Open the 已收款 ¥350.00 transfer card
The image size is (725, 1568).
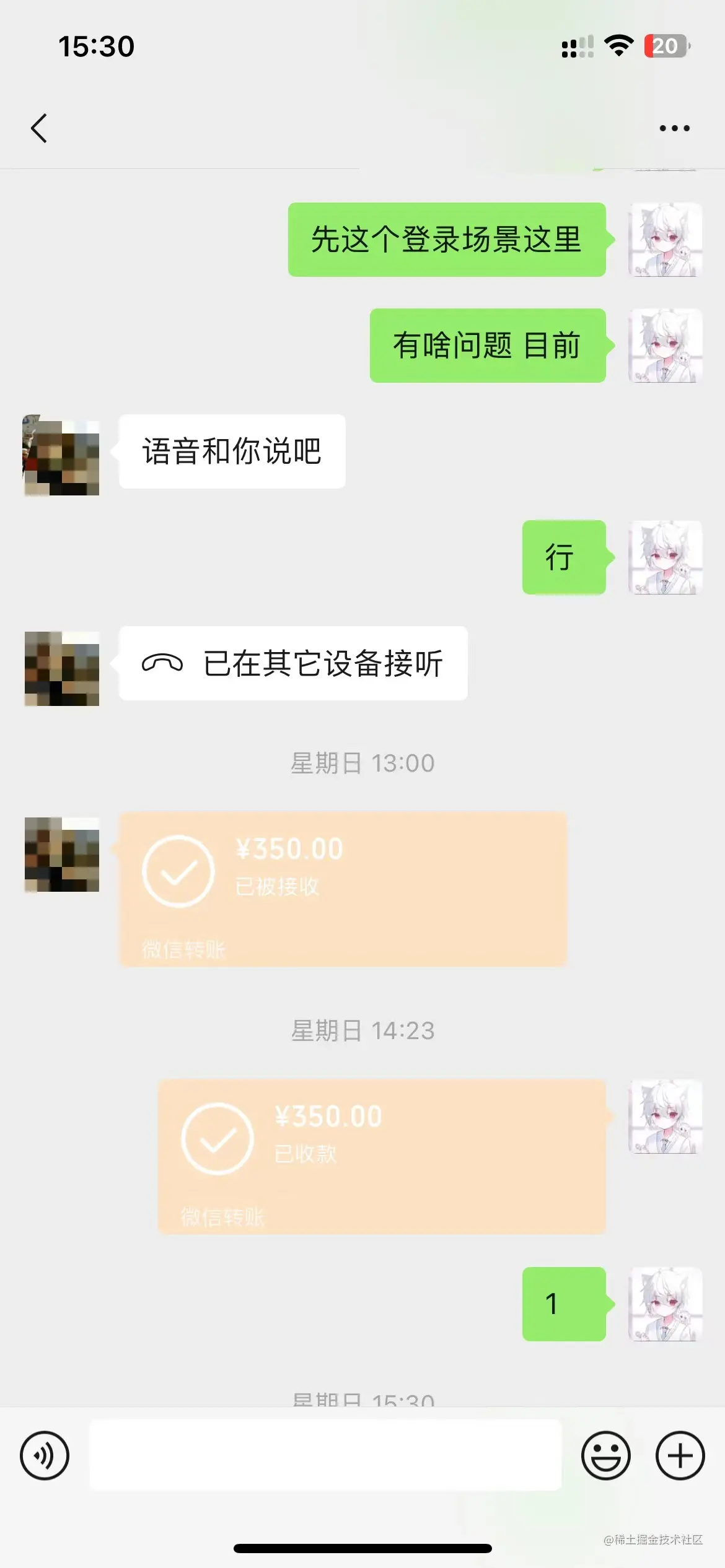click(381, 1156)
